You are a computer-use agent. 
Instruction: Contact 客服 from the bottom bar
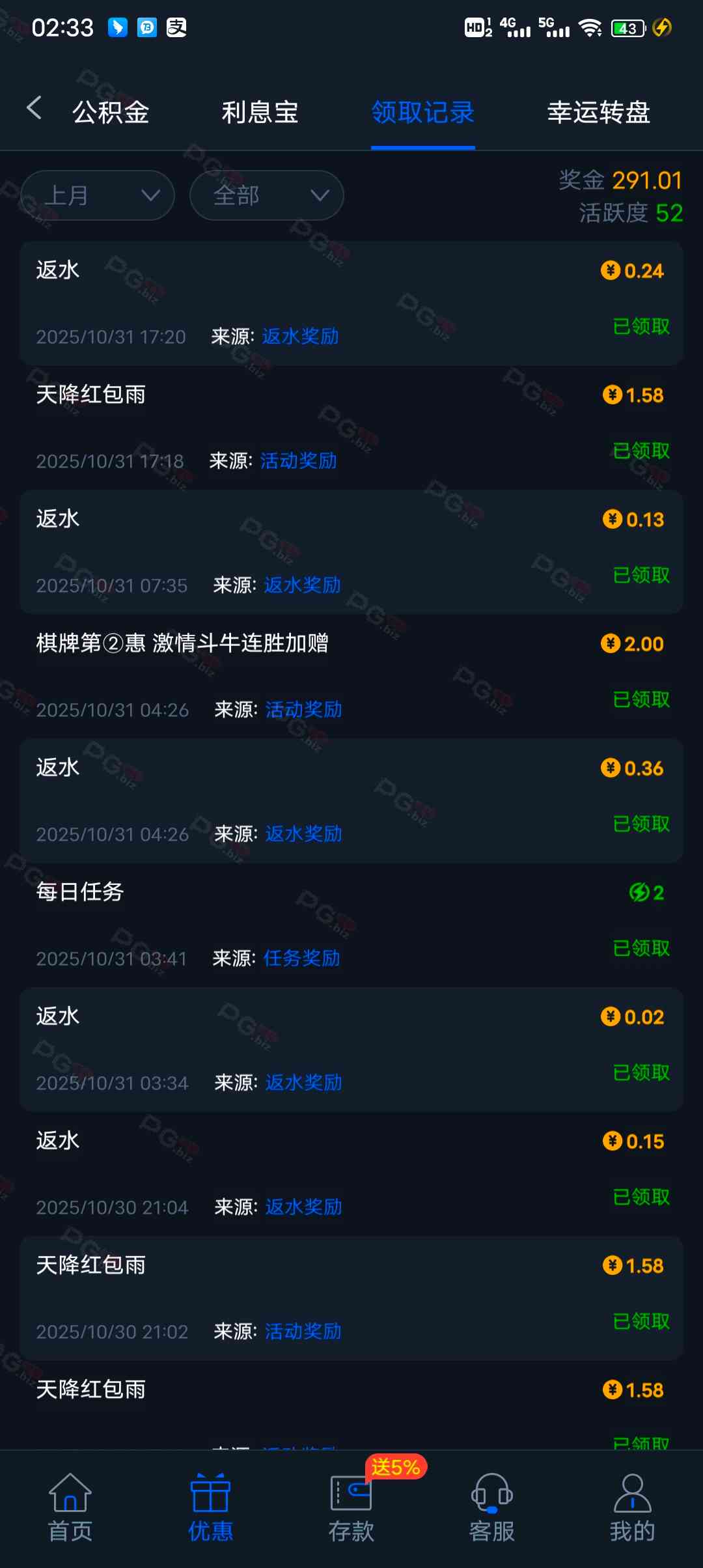pos(491,1507)
